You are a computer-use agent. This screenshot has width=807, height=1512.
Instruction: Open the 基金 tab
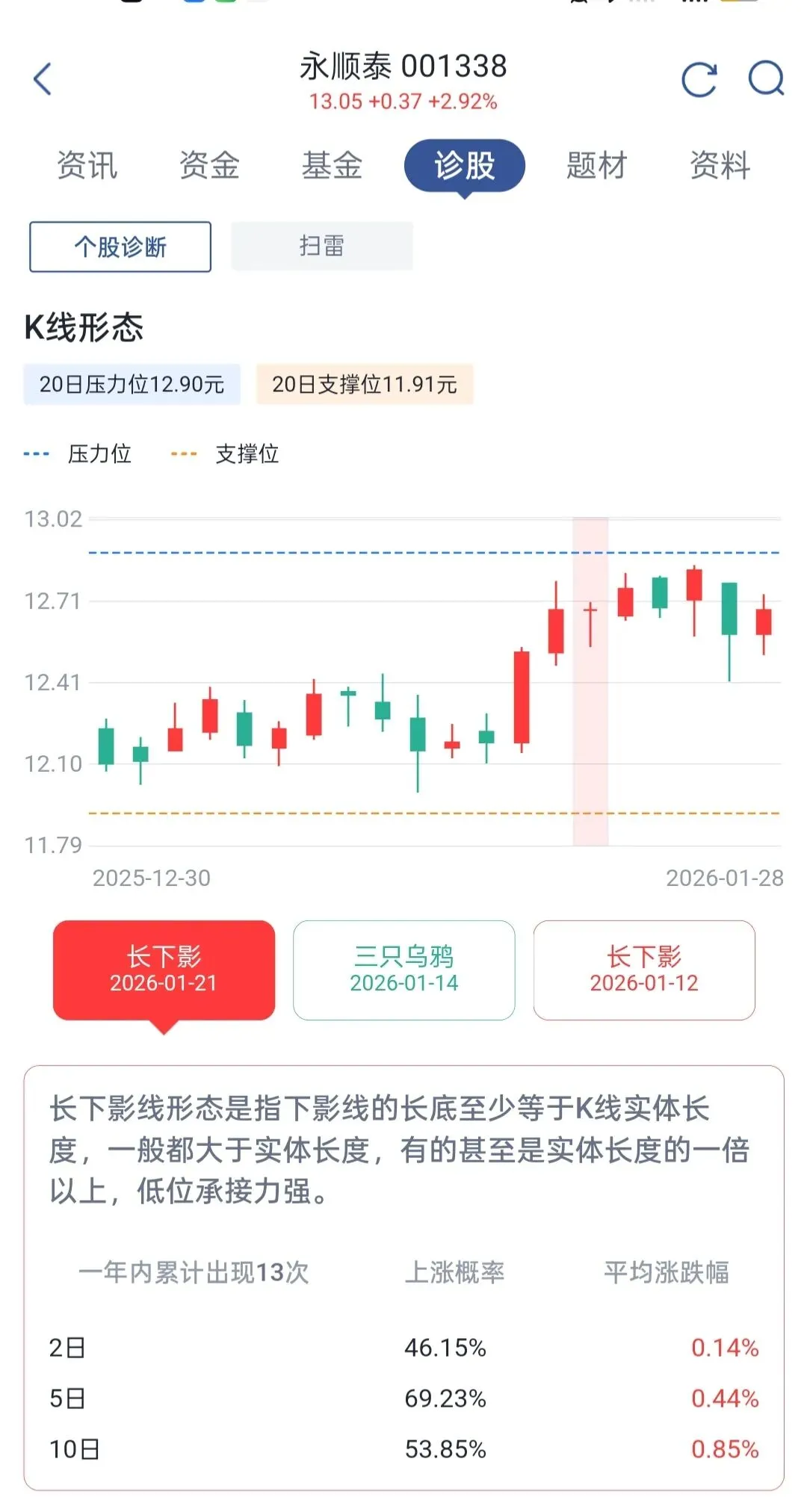[x=332, y=165]
